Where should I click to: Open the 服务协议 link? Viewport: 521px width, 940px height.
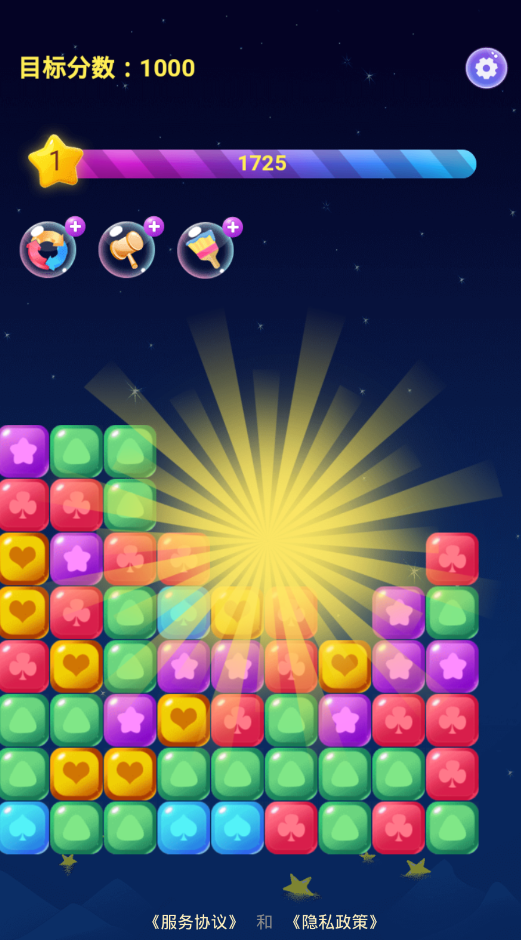(x=194, y=922)
